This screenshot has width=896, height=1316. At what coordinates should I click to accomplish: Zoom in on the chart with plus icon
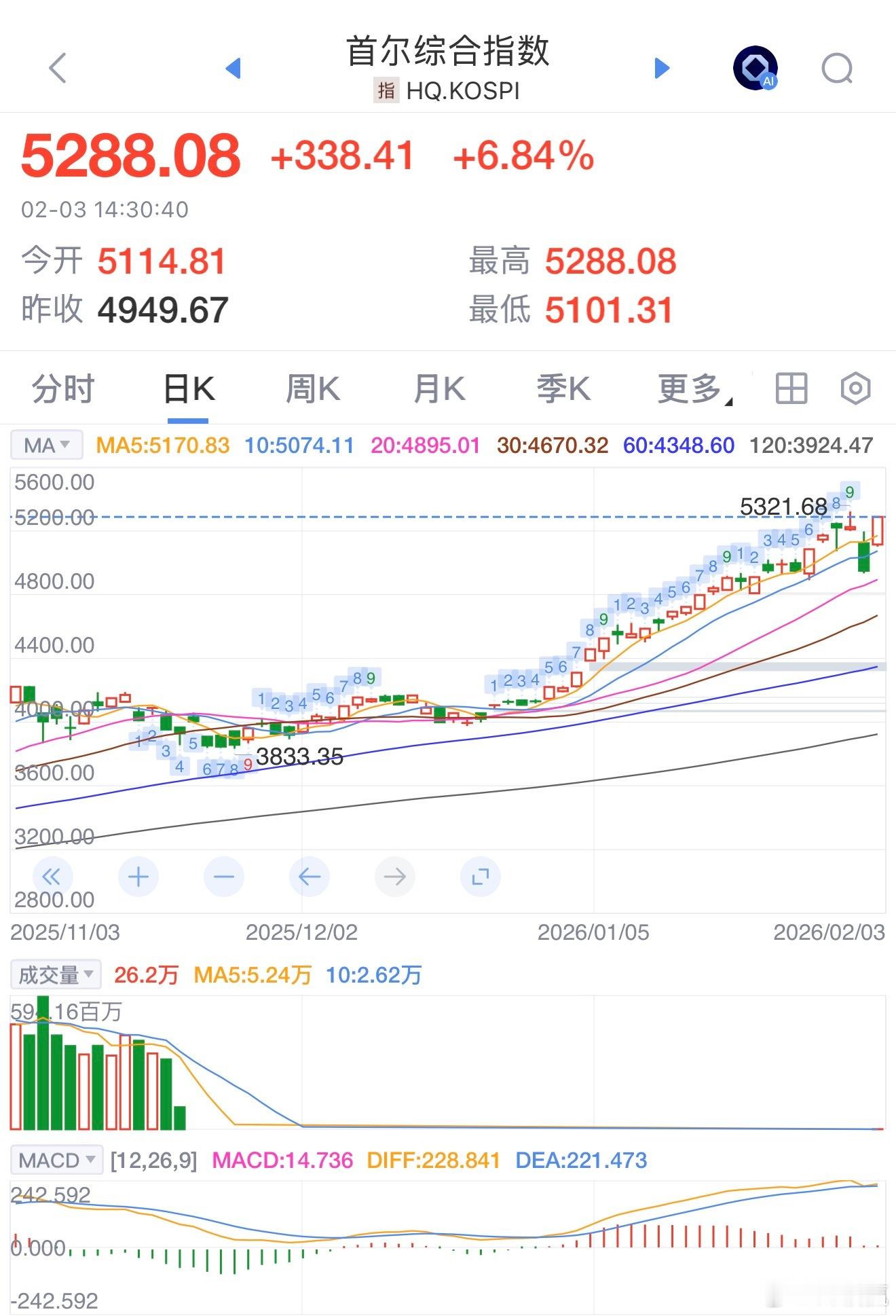138,877
